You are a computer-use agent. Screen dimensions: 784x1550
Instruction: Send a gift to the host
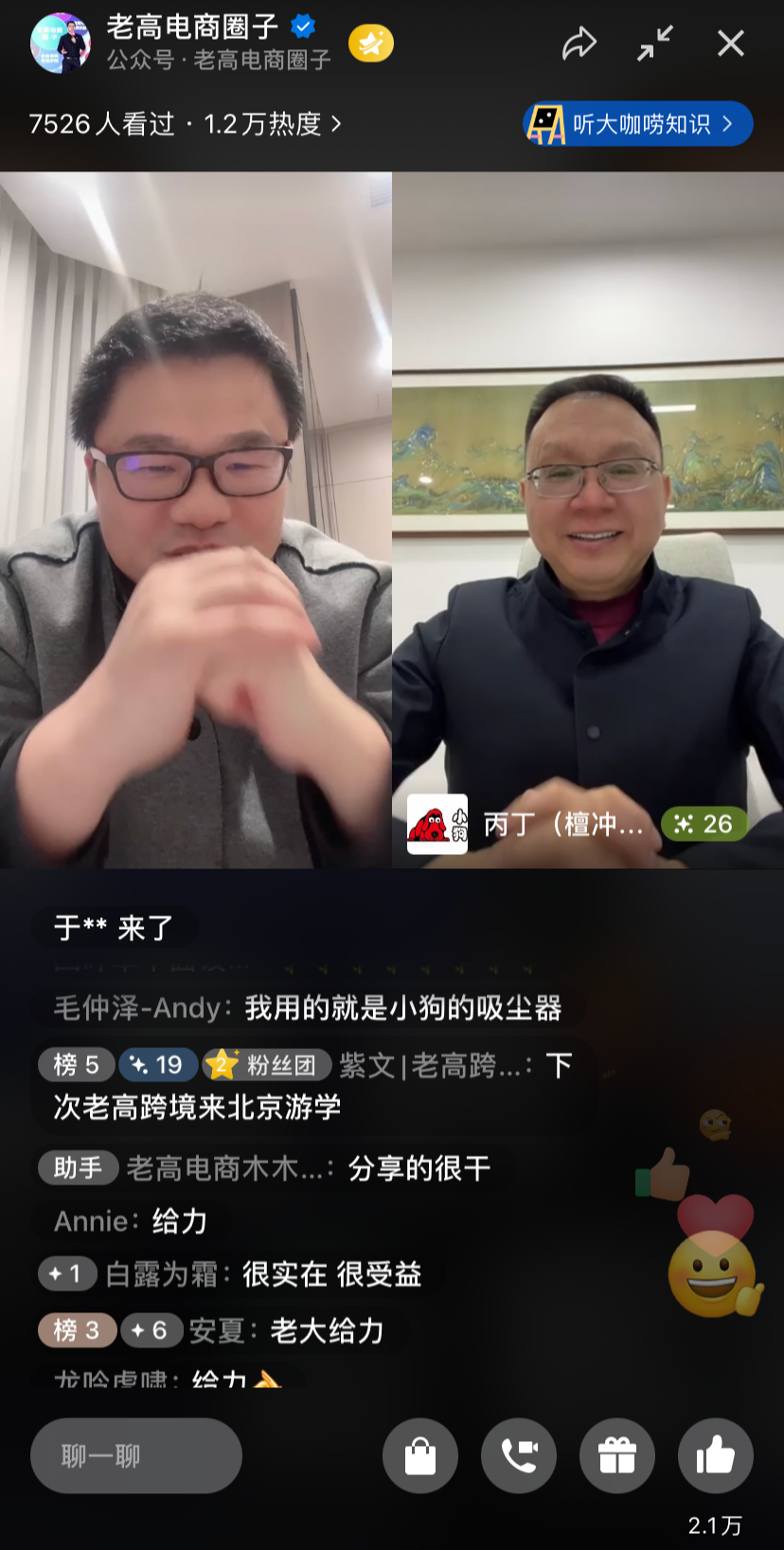[x=617, y=1455]
